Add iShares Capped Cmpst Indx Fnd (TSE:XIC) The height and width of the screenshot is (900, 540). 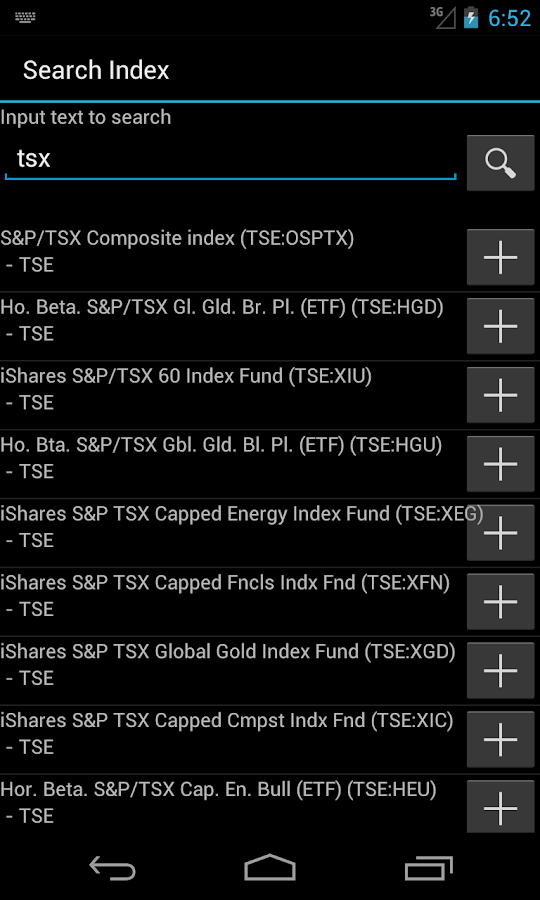[x=500, y=739]
